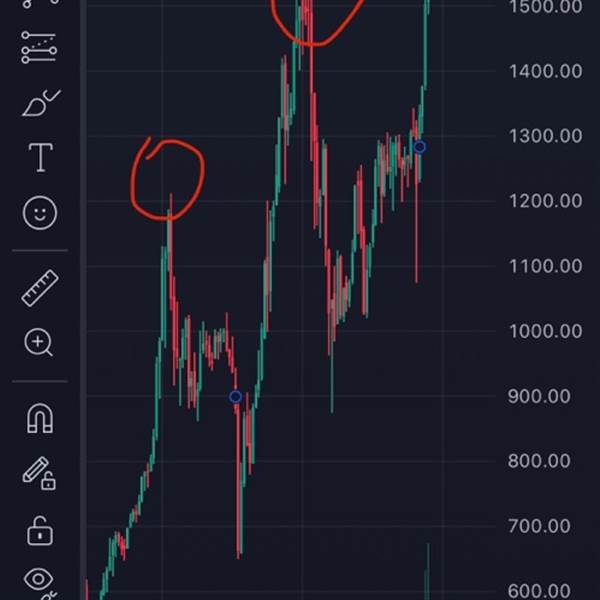
Task: Select the brush drawing tool
Action: [x=39, y=102]
